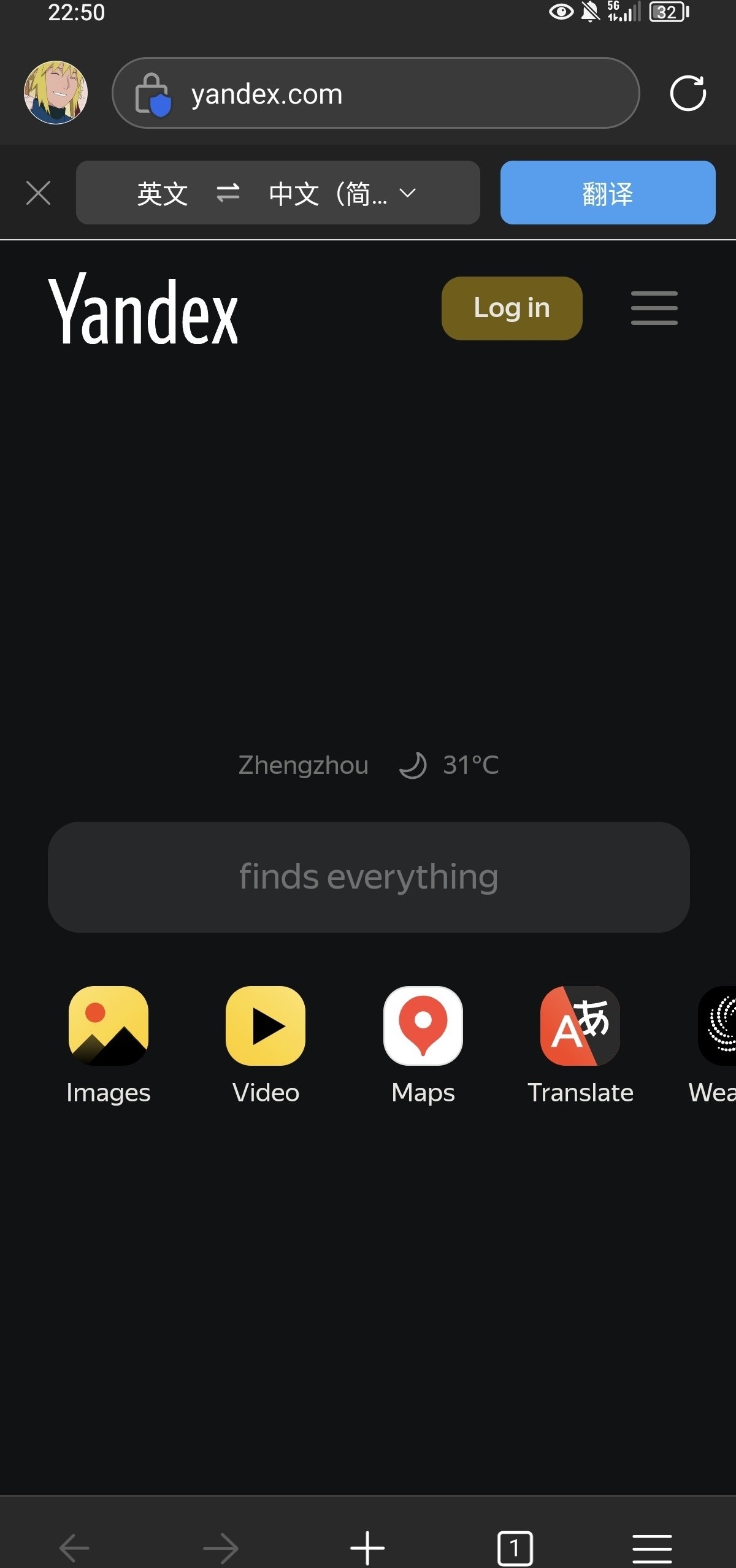This screenshot has width=736, height=1568.
Task: Go back to the previous page
Action: (75, 1548)
